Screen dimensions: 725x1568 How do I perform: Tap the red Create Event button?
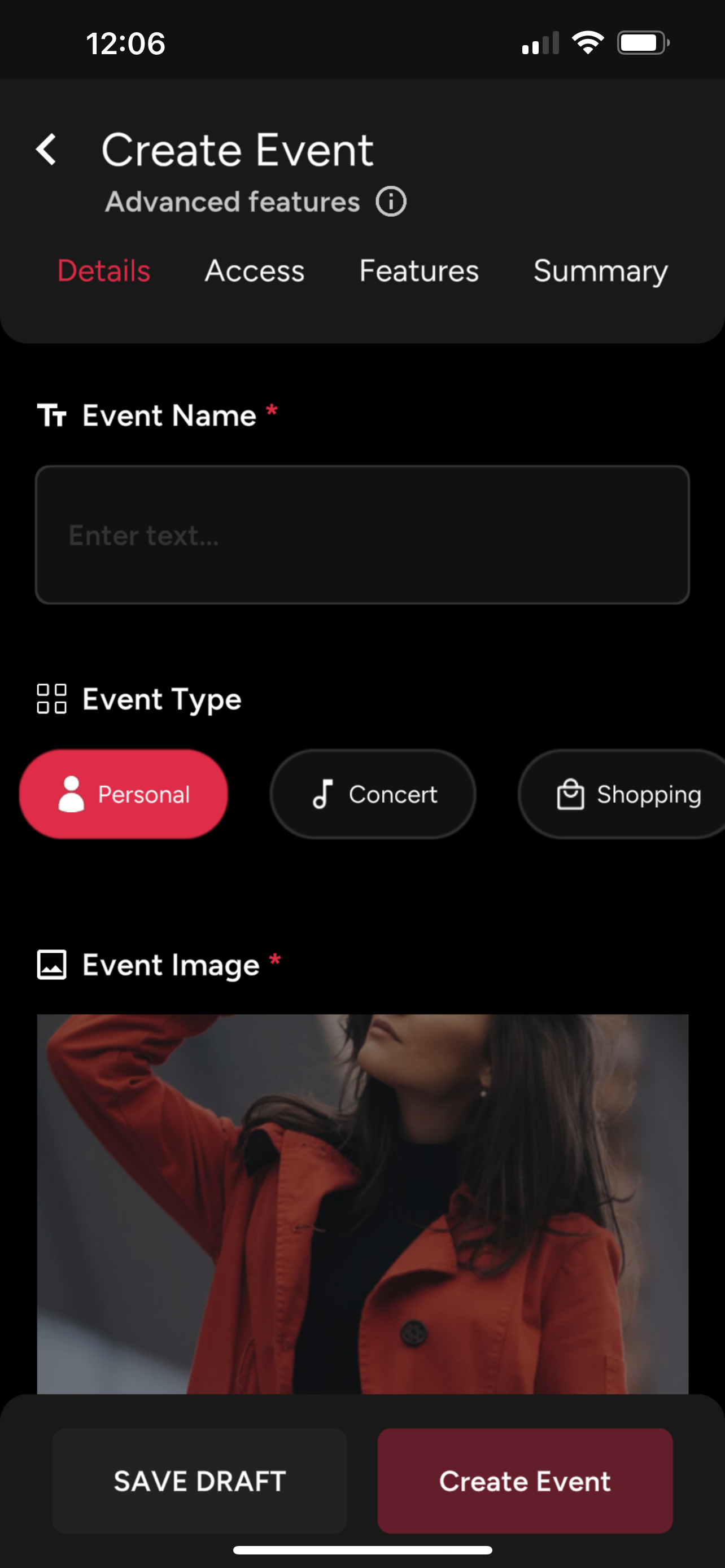pyautogui.click(x=525, y=1481)
